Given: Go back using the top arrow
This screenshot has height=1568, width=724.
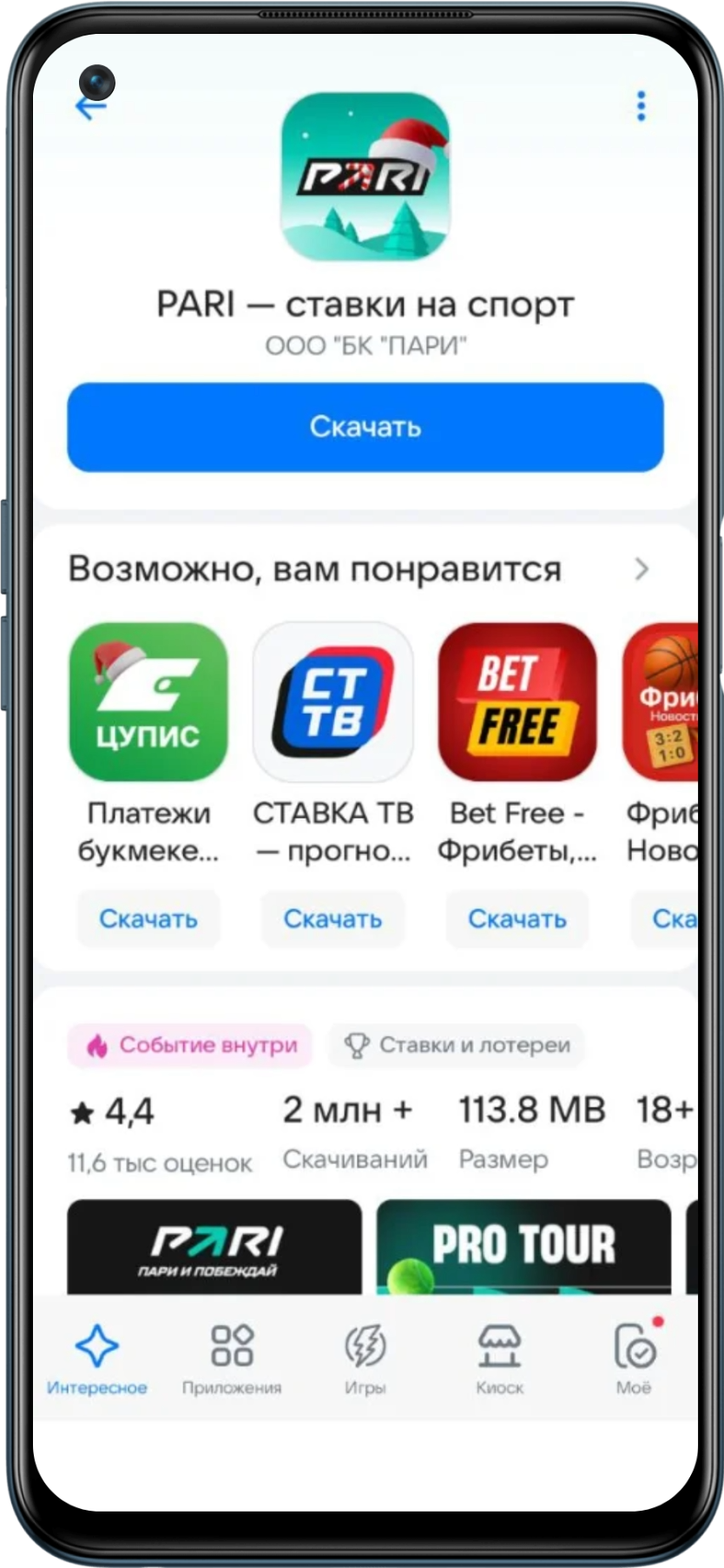Looking at the screenshot, I should [90, 108].
